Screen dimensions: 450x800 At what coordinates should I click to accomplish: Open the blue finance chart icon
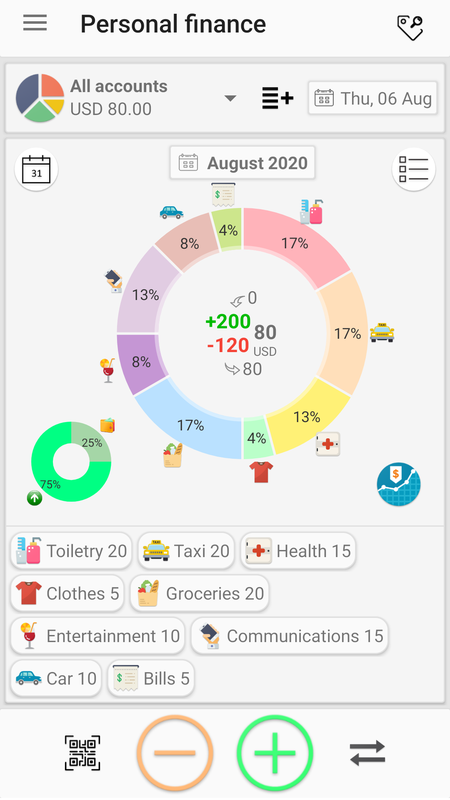pos(399,484)
